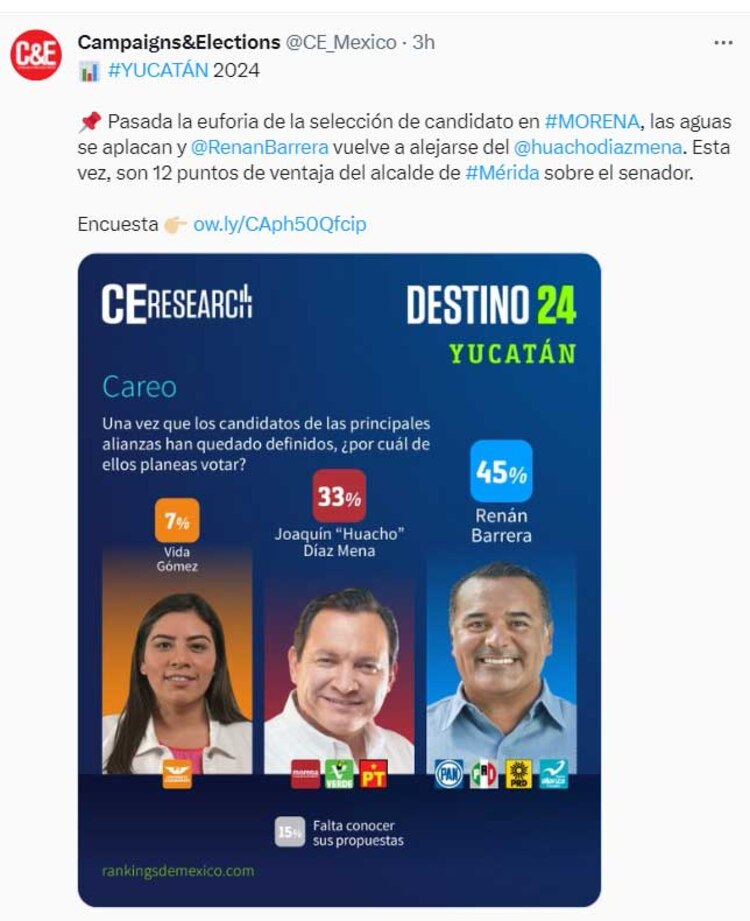Click rankingsdemexico.com in the image

[x=177, y=872]
